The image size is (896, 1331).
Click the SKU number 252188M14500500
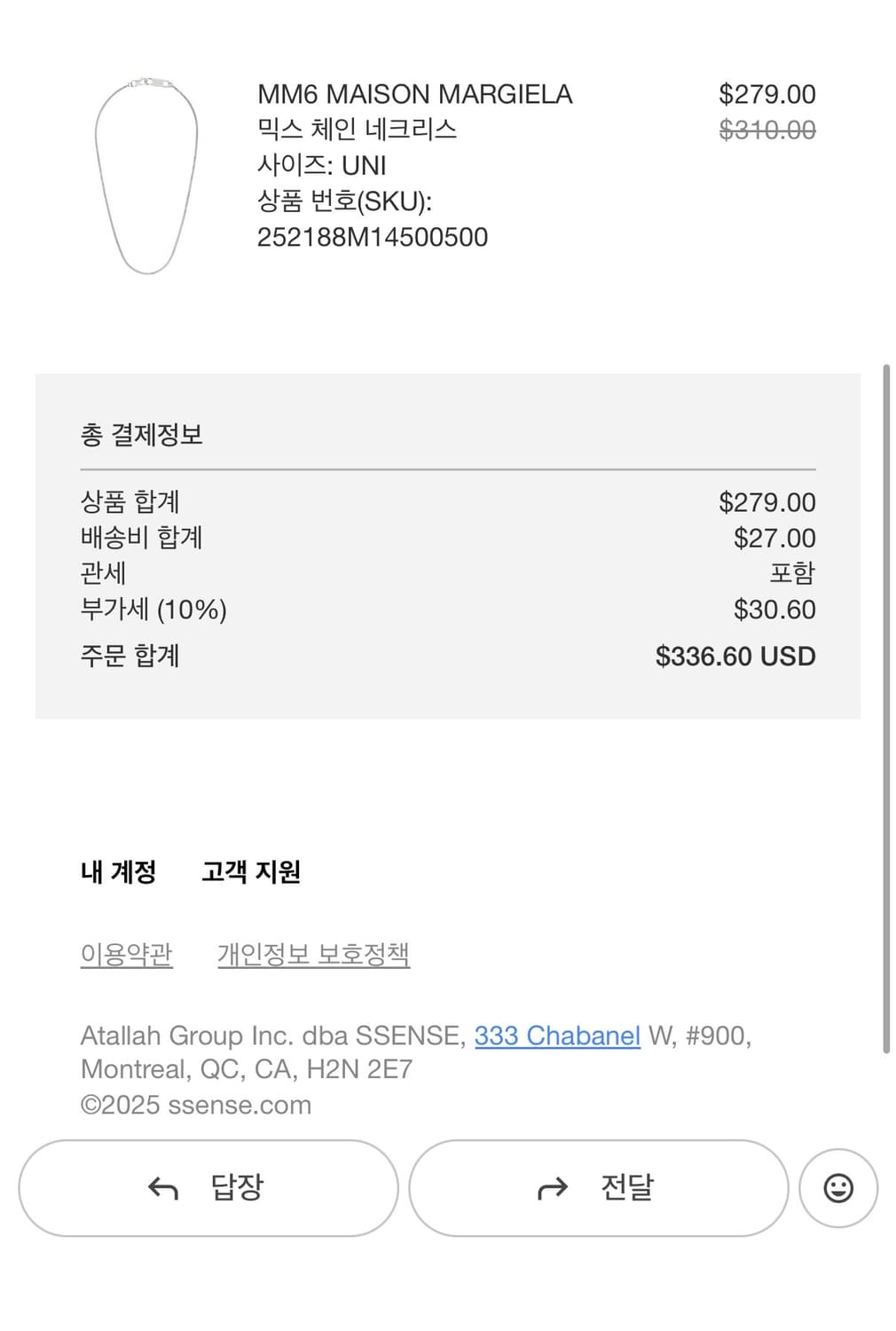(374, 237)
